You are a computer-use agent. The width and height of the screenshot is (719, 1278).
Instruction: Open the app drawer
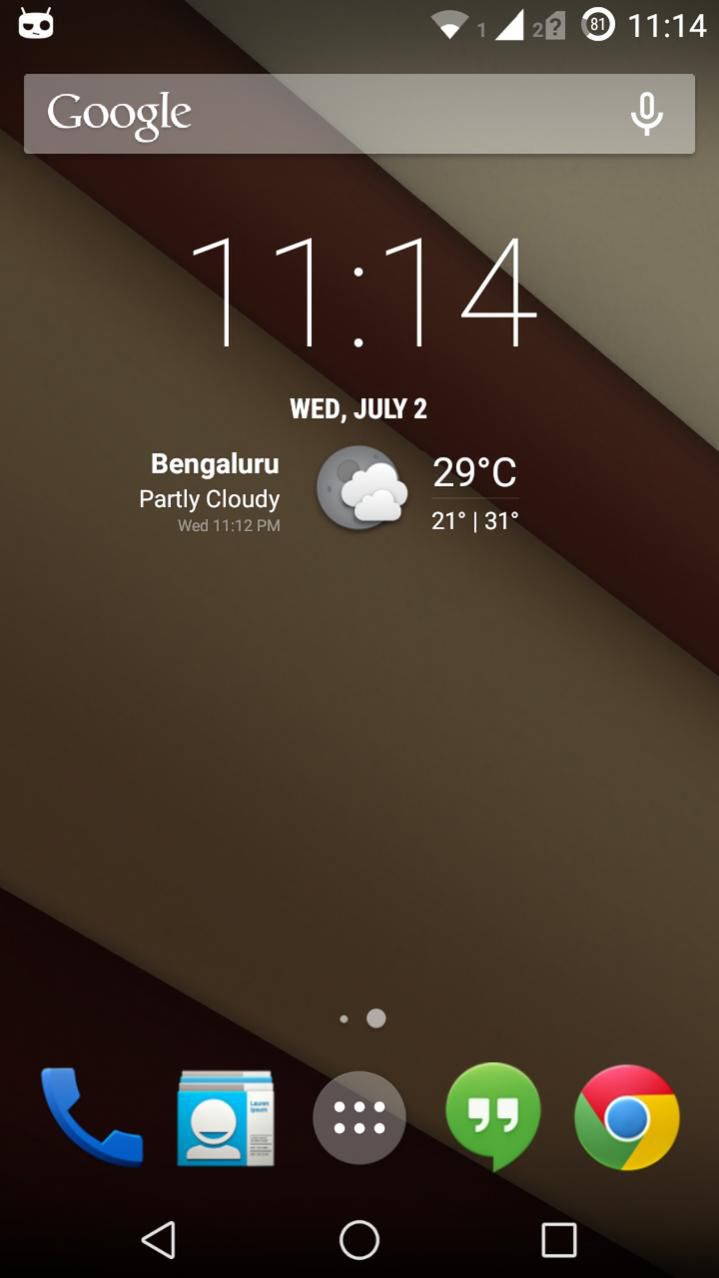[x=359, y=1118]
